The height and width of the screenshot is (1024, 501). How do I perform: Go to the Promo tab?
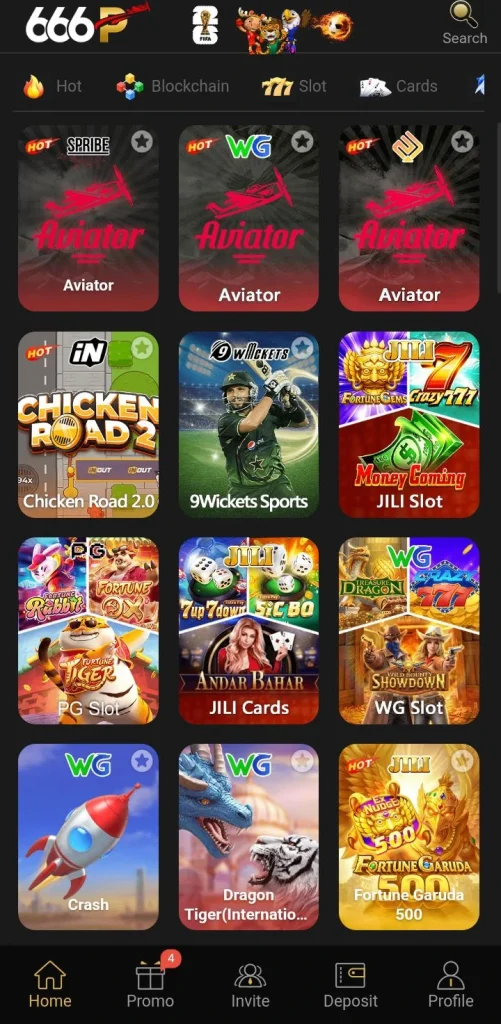pos(150,985)
